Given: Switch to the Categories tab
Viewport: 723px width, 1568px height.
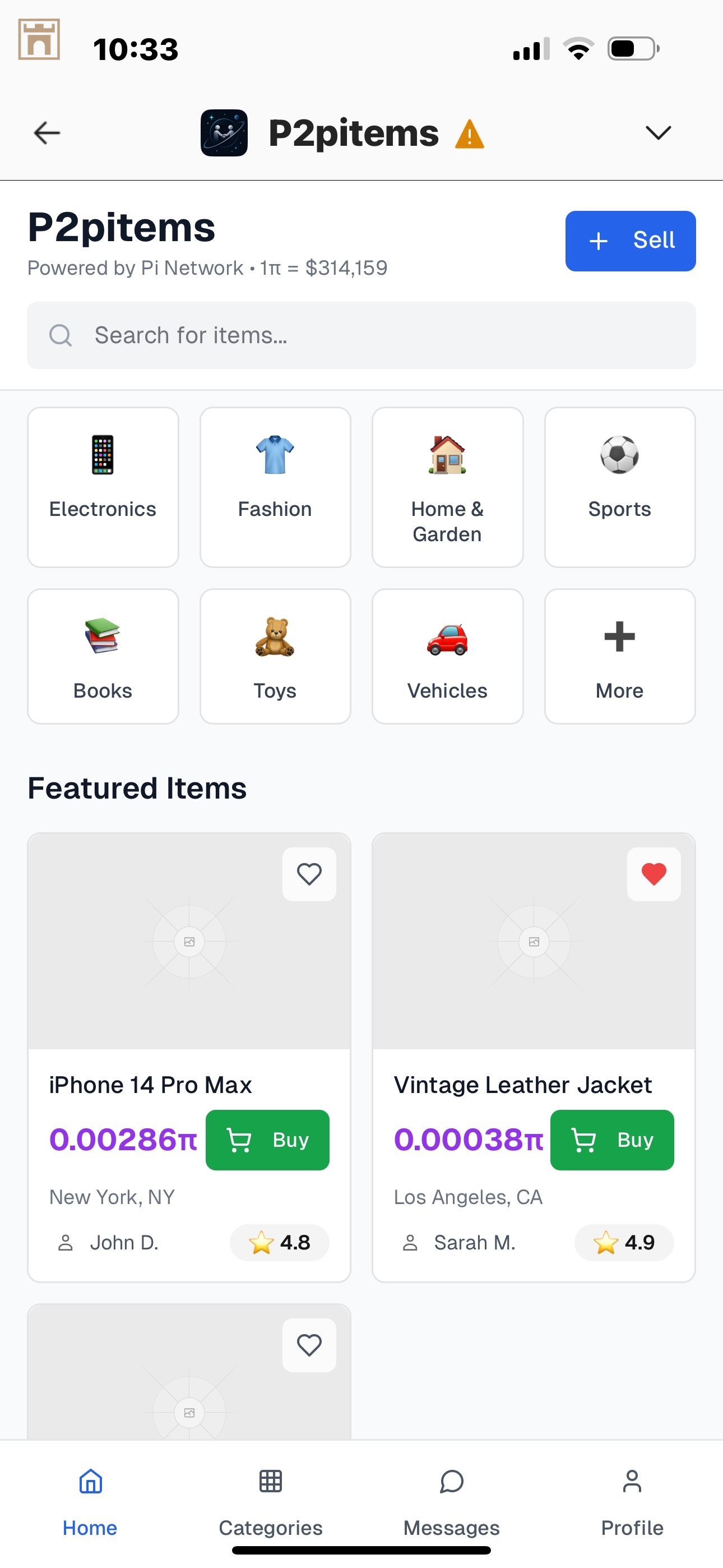Looking at the screenshot, I should click(x=271, y=1501).
